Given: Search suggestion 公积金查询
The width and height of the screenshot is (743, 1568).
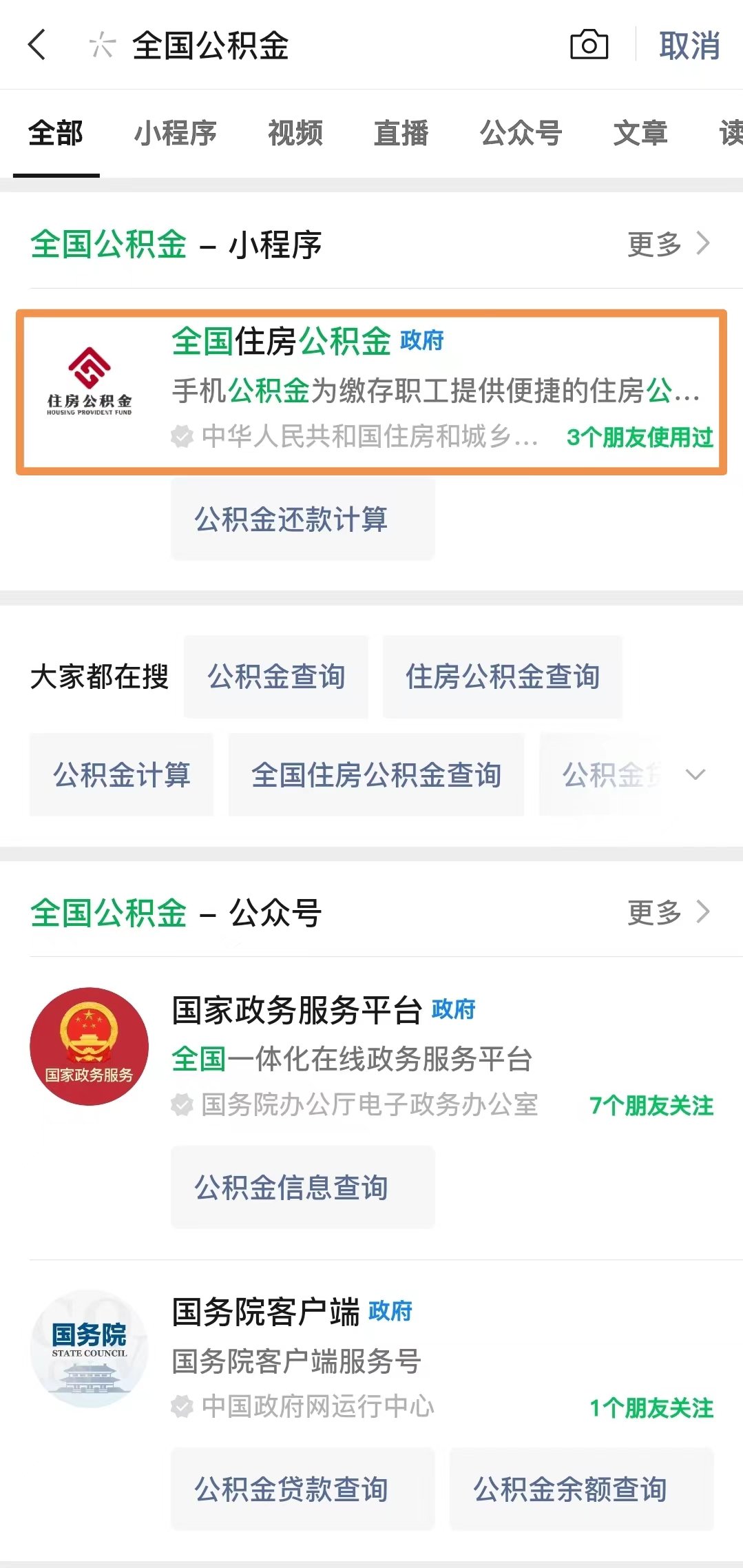Looking at the screenshot, I should click(x=275, y=677).
